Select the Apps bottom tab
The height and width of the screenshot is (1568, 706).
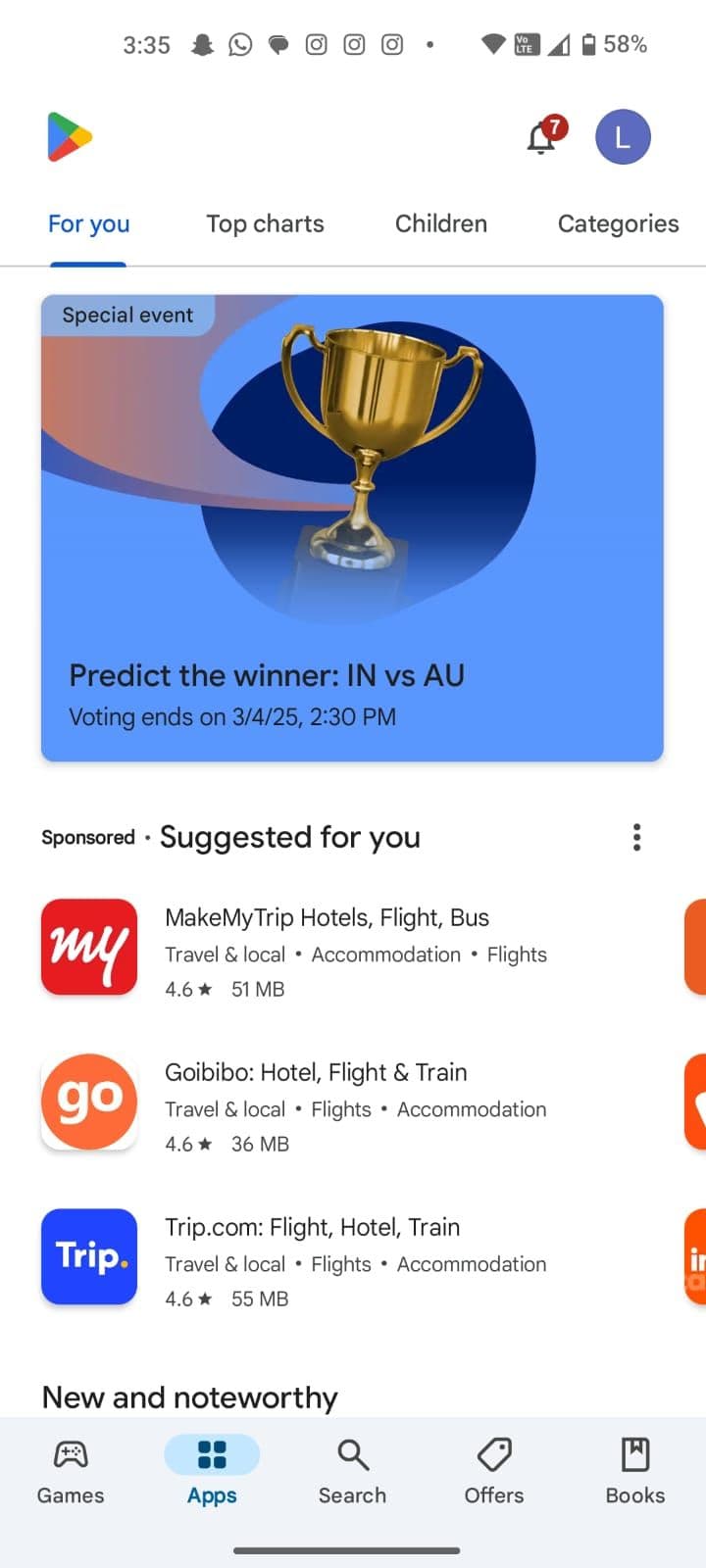pos(212,1471)
